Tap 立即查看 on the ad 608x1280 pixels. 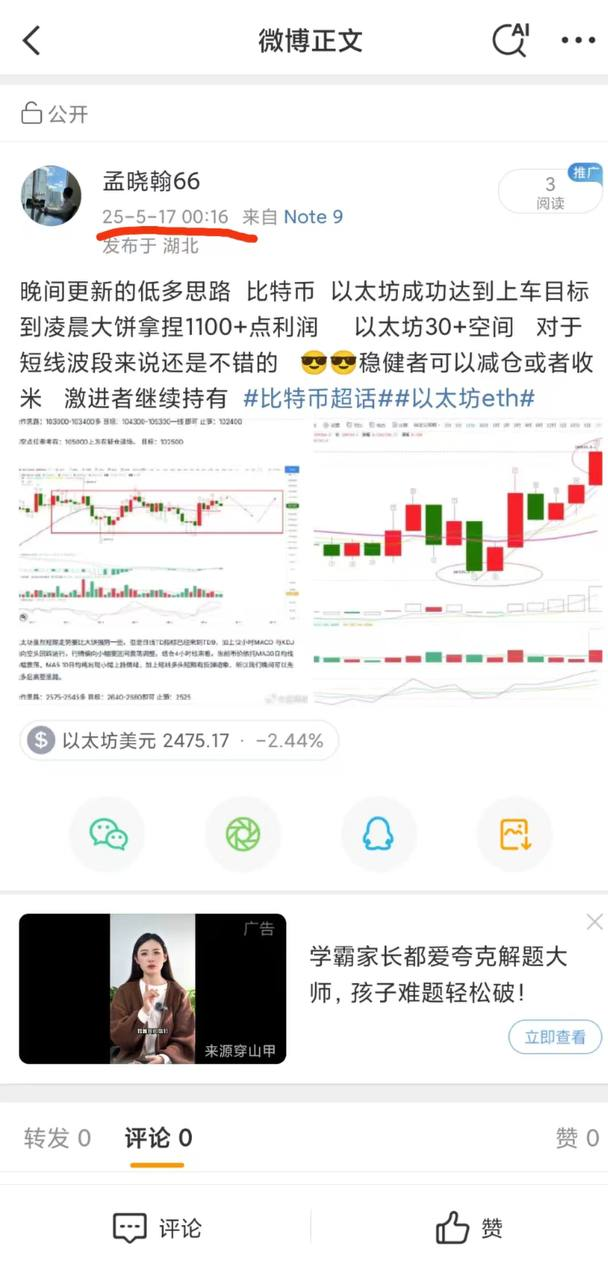pos(555,1037)
